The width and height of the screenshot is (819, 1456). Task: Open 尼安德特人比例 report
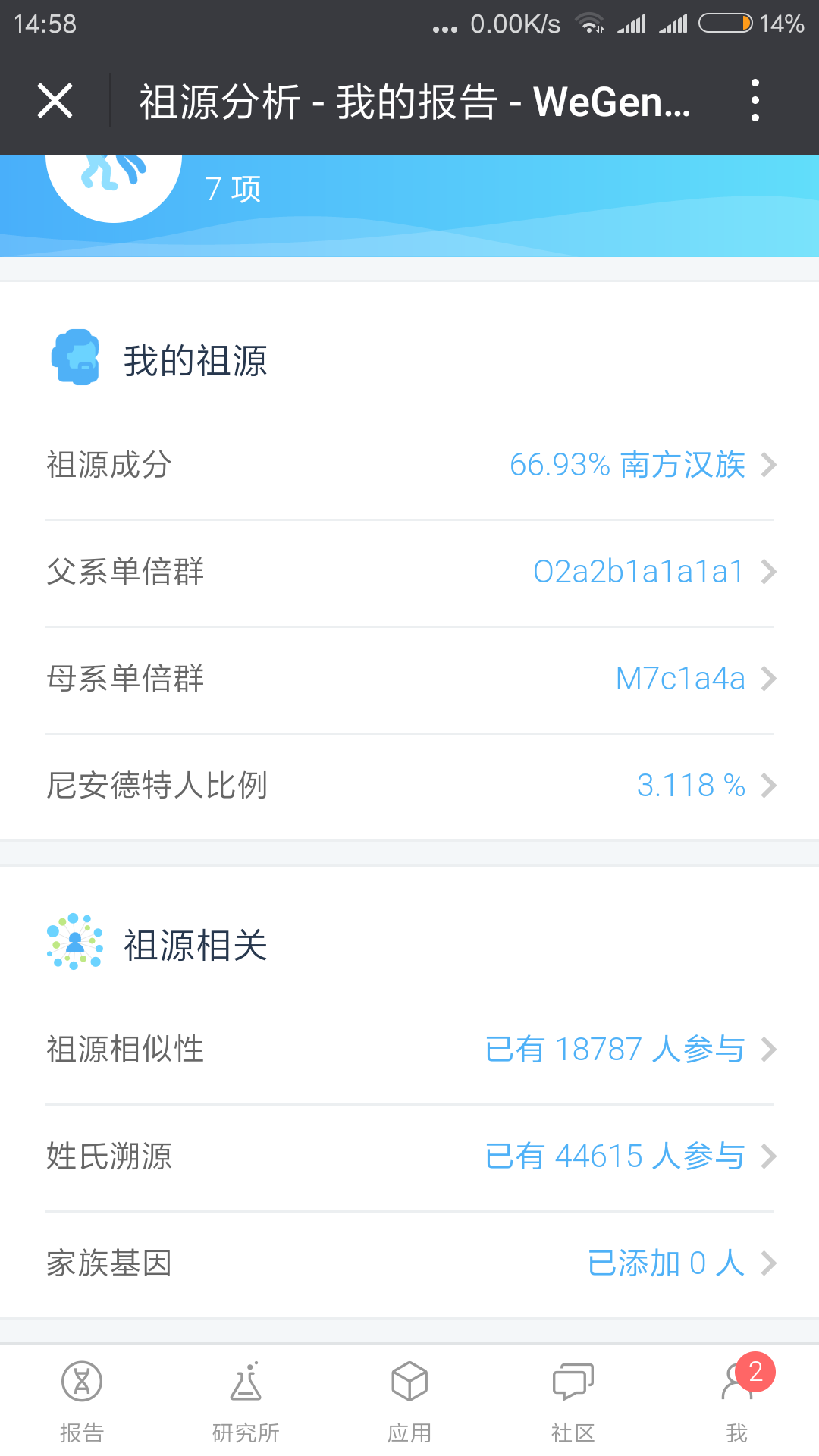409,786
